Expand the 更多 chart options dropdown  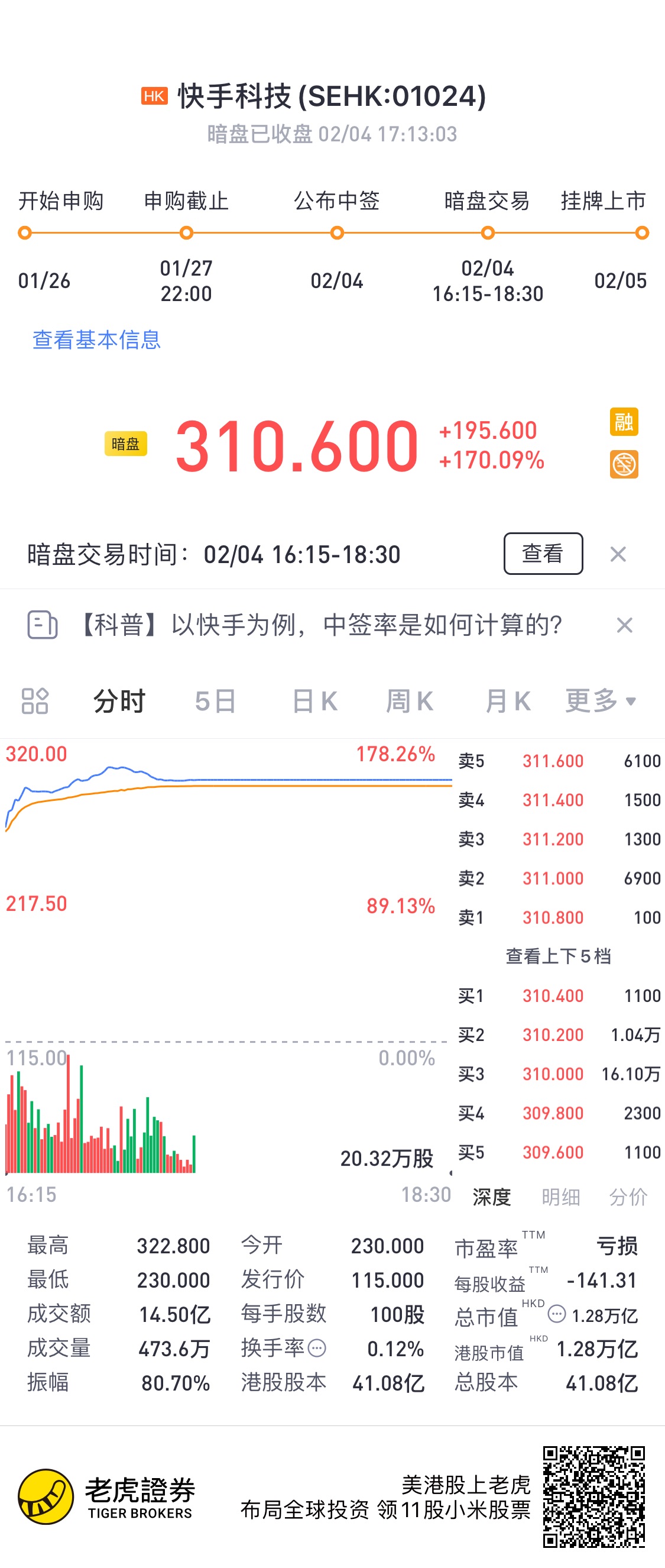click(x=601, y=701)
